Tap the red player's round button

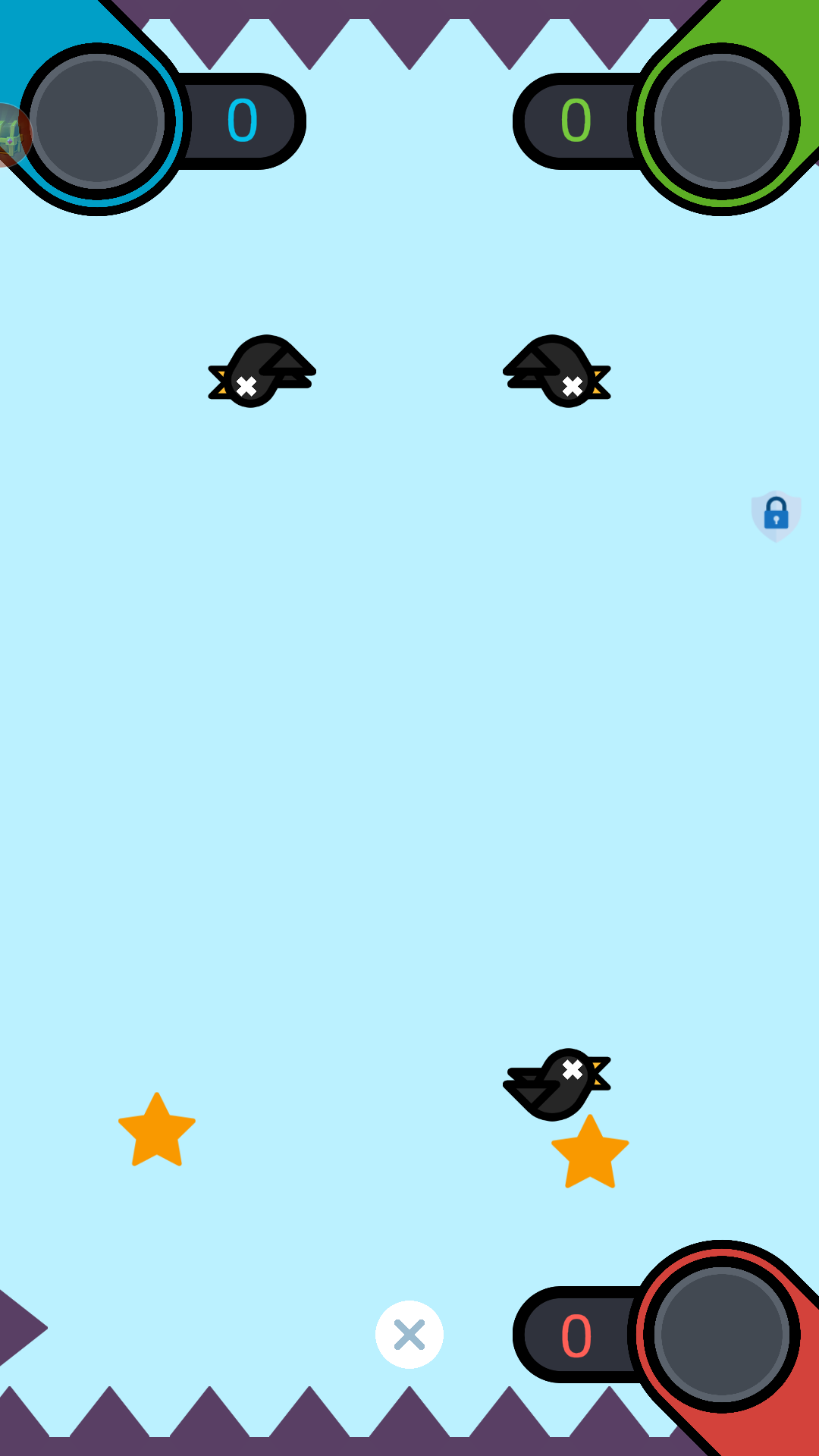(x=721, y=1334)
